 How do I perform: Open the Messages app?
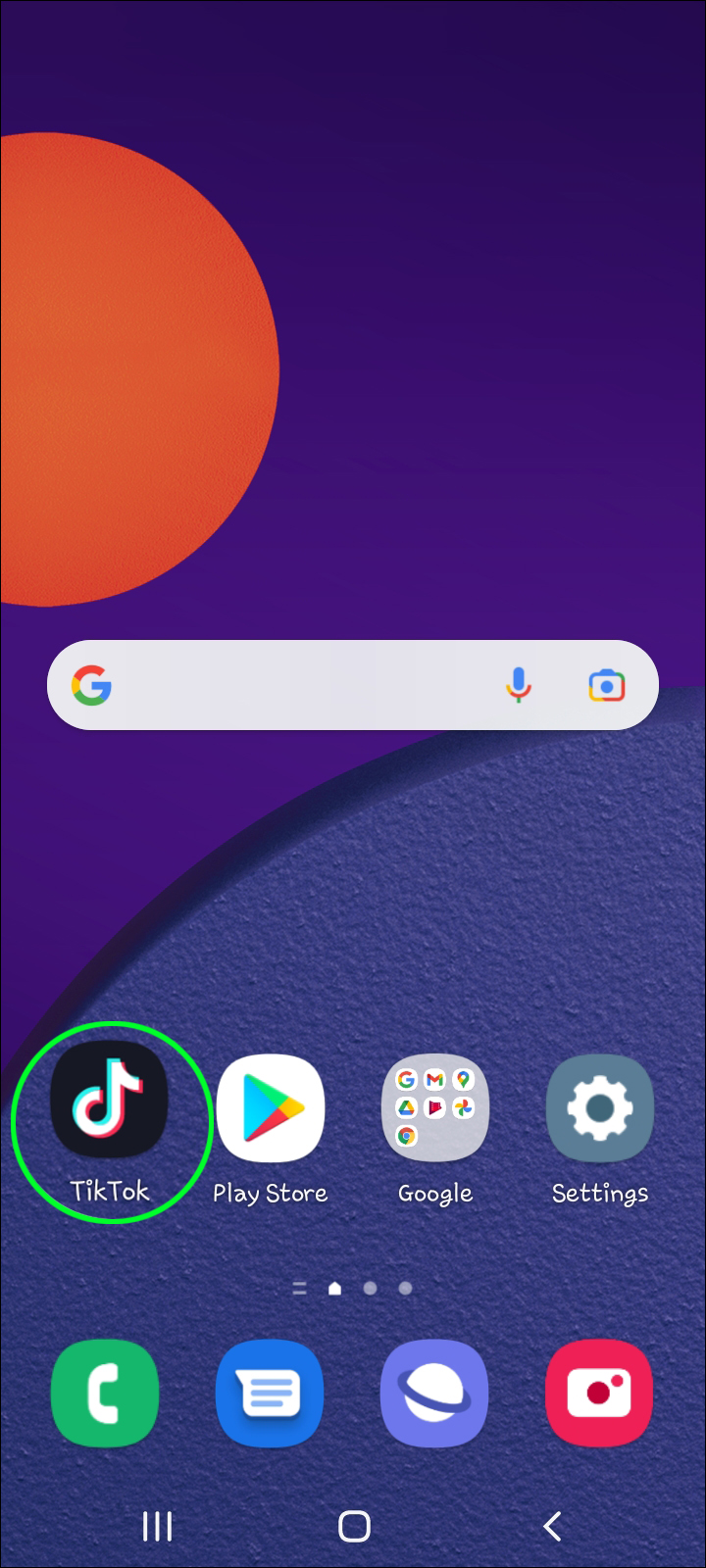click(270, 1393)
